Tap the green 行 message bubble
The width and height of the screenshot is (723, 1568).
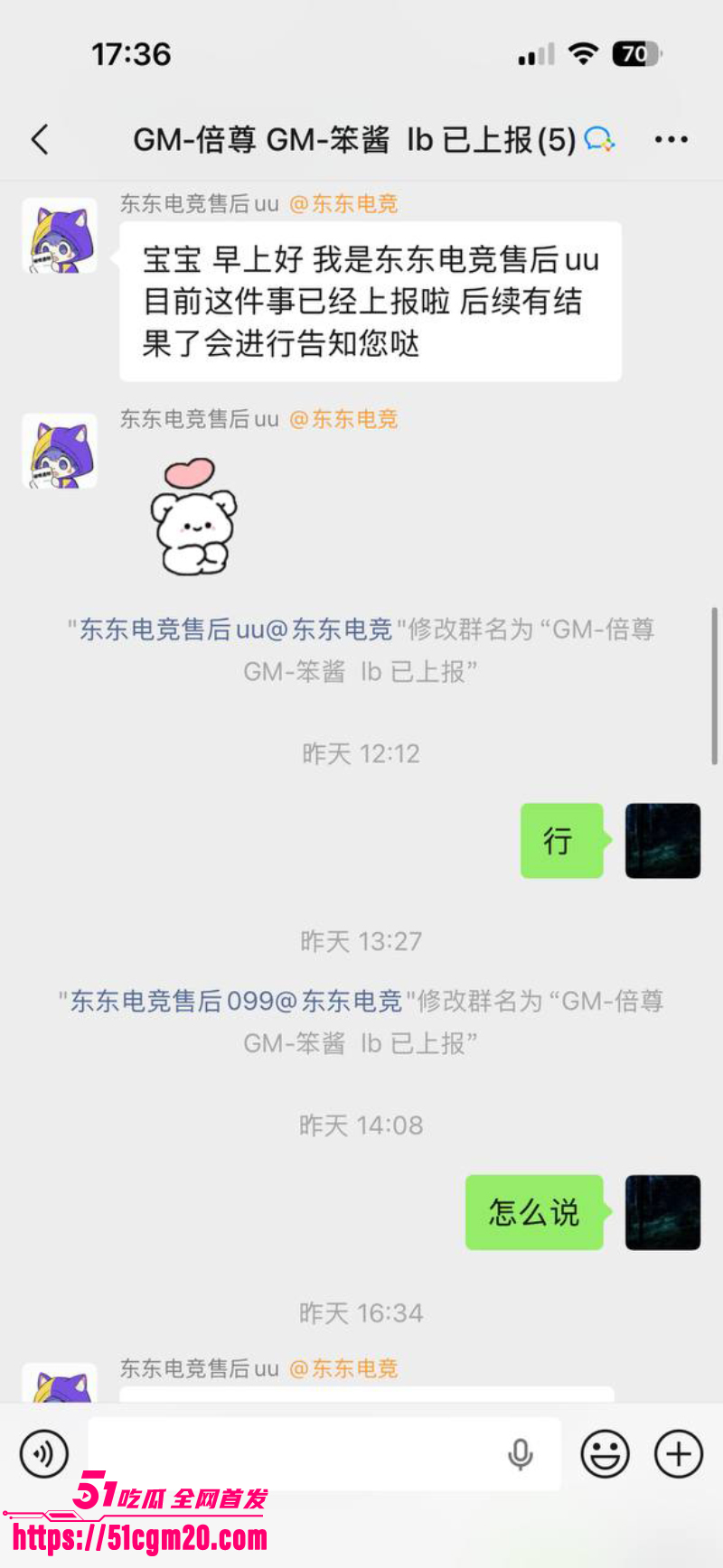point(561,841)
